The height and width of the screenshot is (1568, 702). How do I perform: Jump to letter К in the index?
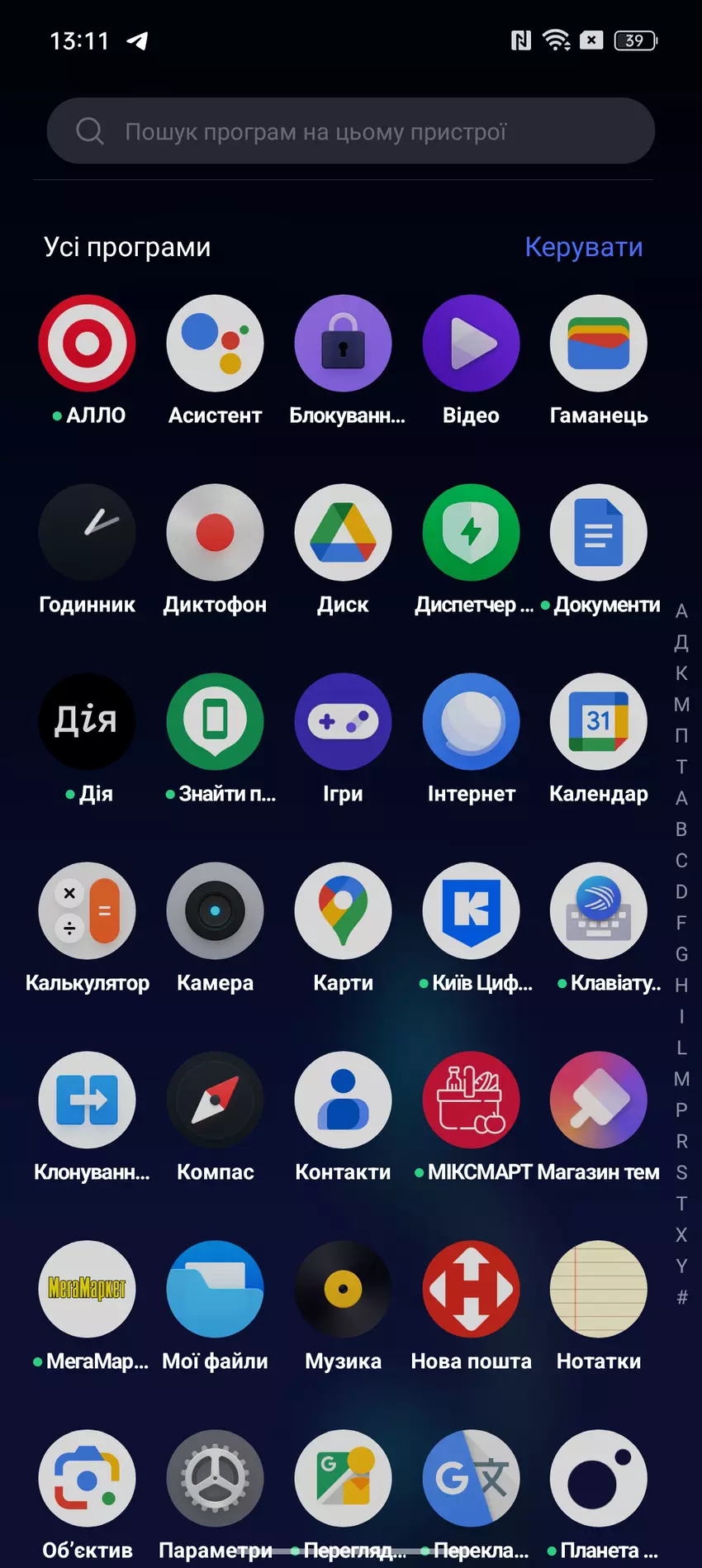click(x=681, y=673)
